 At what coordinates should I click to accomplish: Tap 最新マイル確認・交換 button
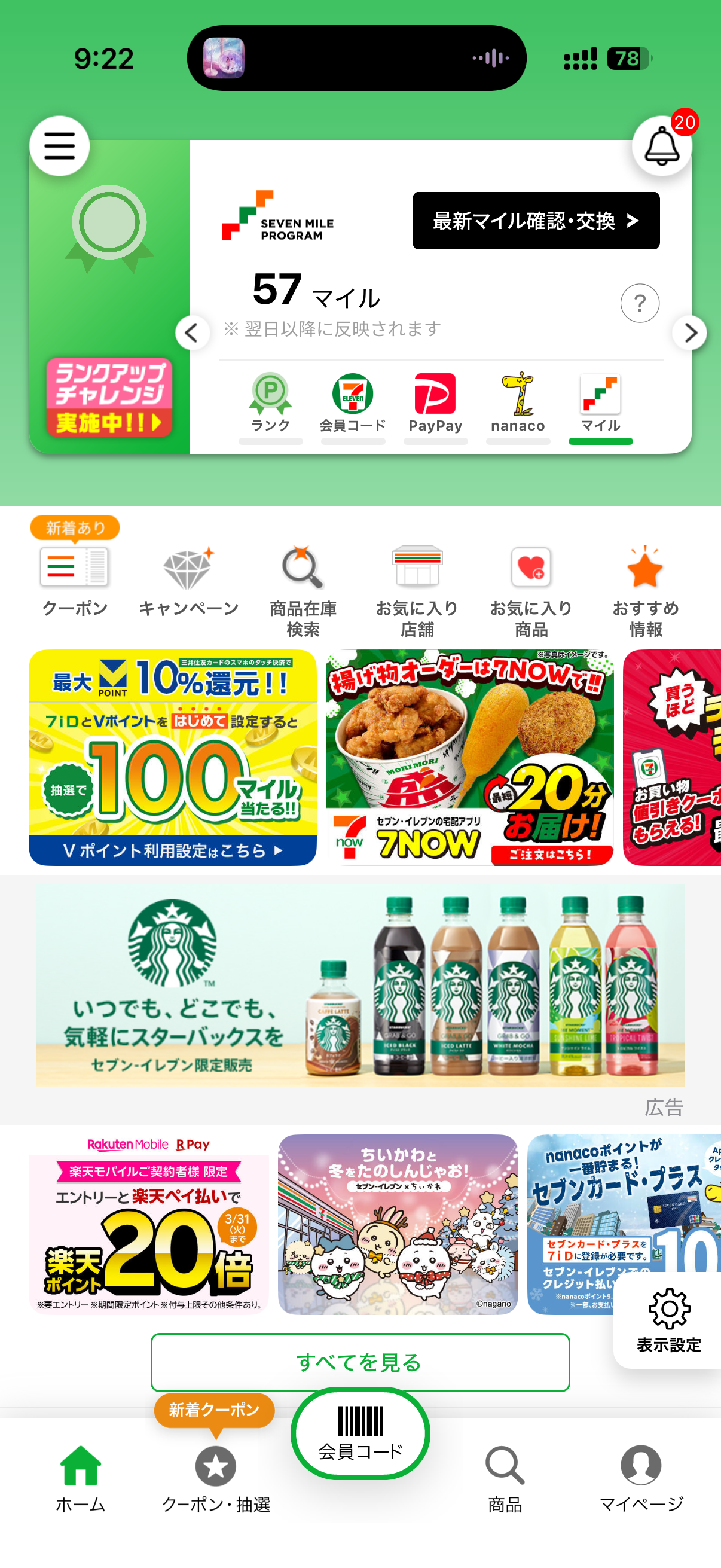[x=536, y=221]
